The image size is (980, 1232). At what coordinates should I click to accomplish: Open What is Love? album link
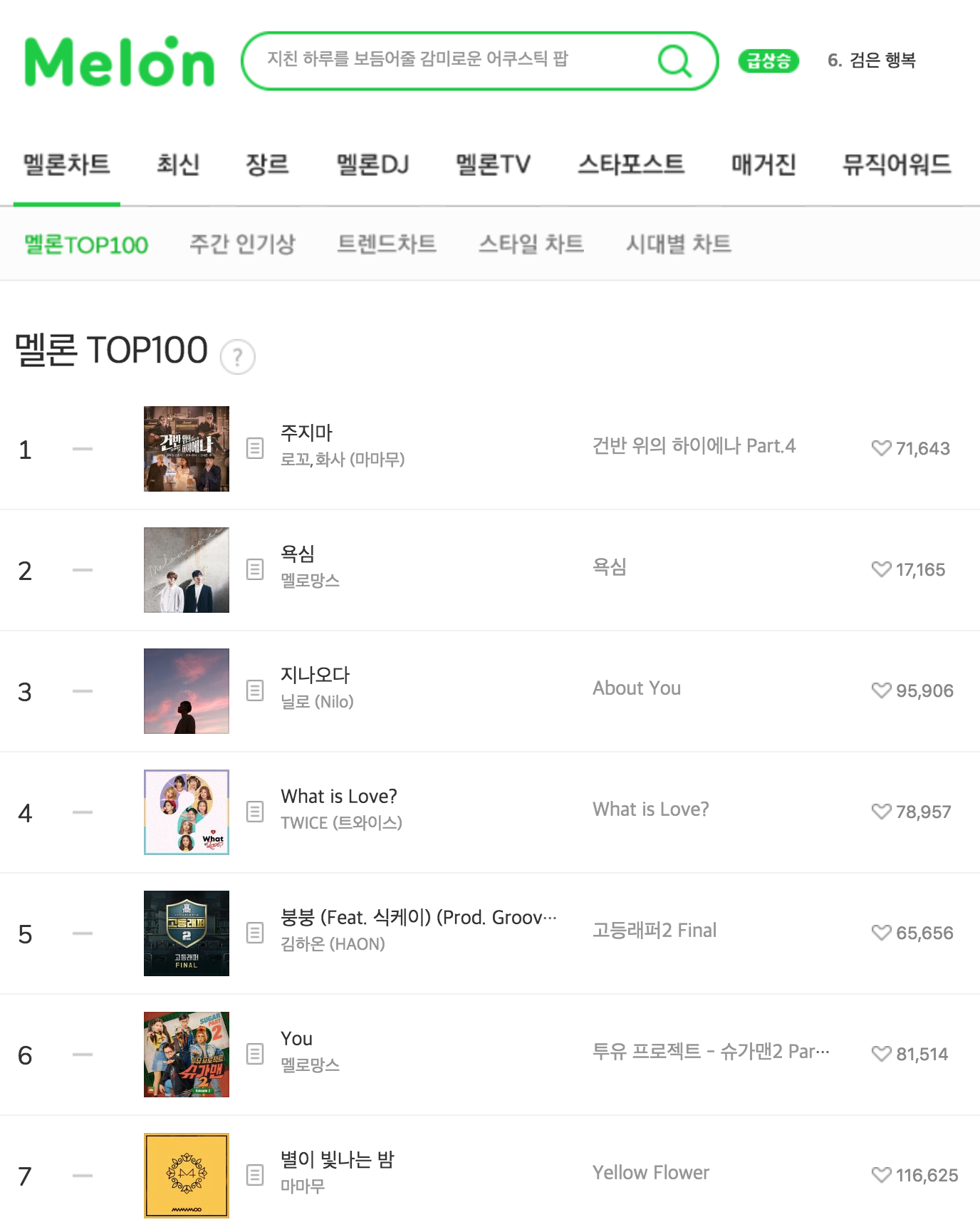pyautogui.click(x=650, y=809)
